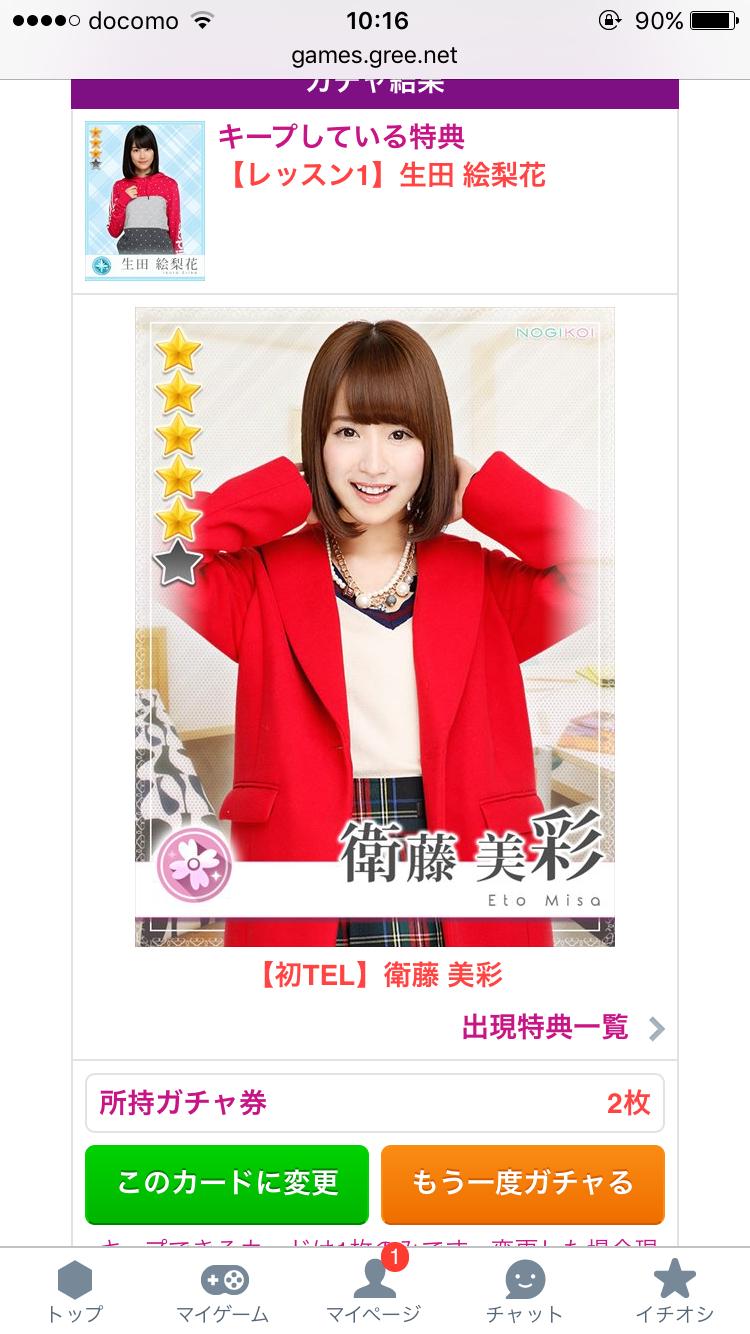Tap the green このカードに変更 button

227,1184
